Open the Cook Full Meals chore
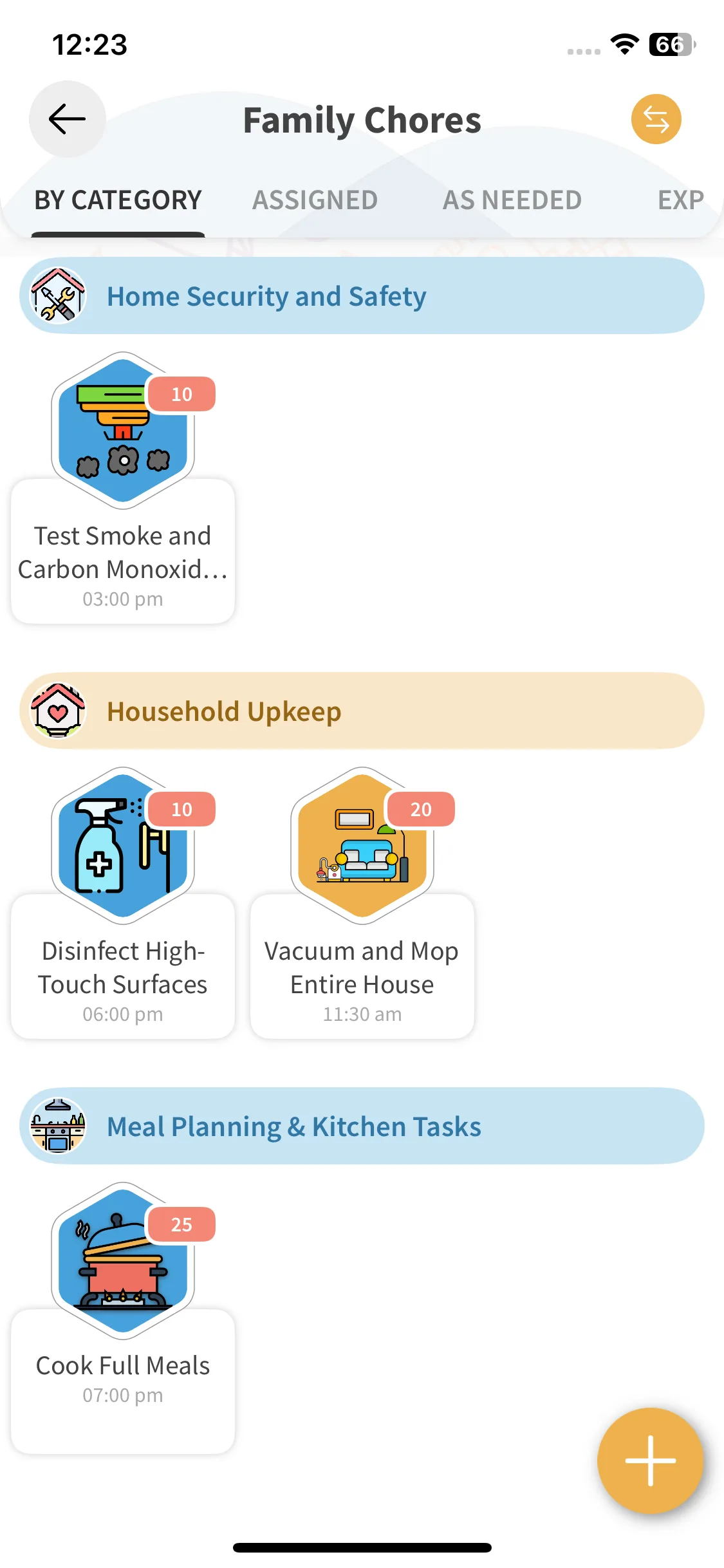Screen dimensions: 724x1568 click(x=123, y=1377)
